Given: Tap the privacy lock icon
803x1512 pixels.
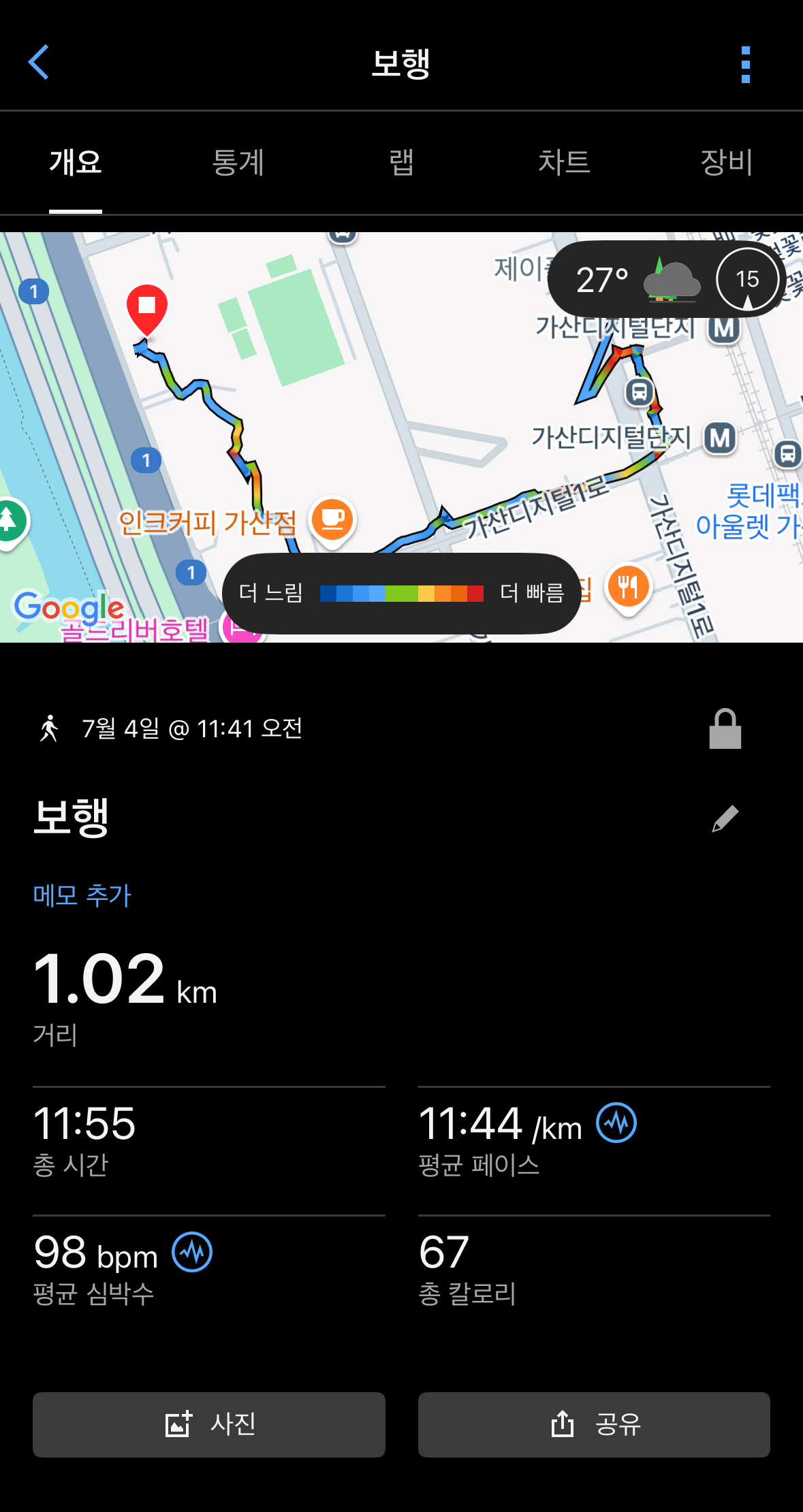Looking at the screenshot, I should (725, 729).
